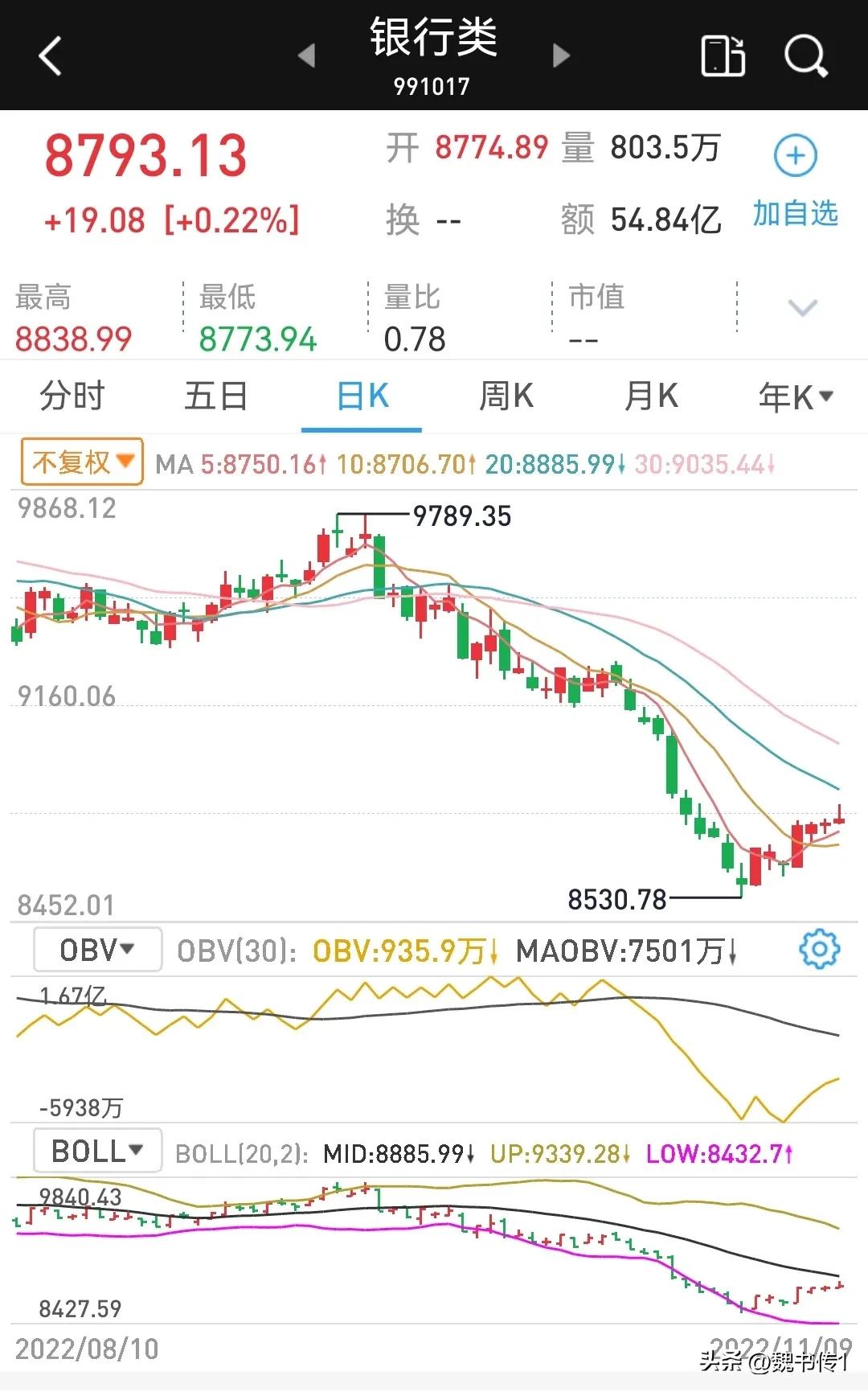
Task: Go back using the top-left arrow
Action: [50, 56]
